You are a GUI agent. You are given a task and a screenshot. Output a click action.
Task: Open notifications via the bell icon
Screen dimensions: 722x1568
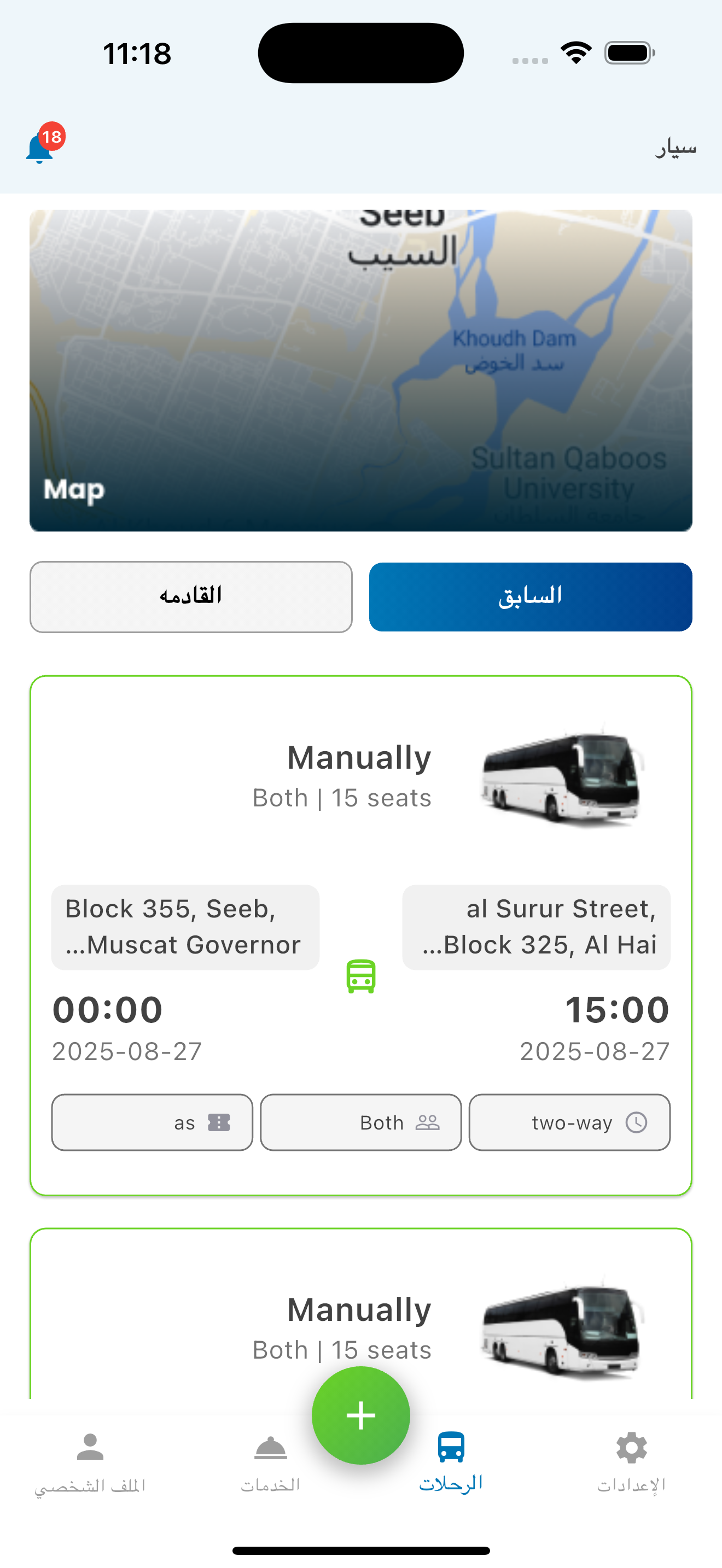[40, 148]
